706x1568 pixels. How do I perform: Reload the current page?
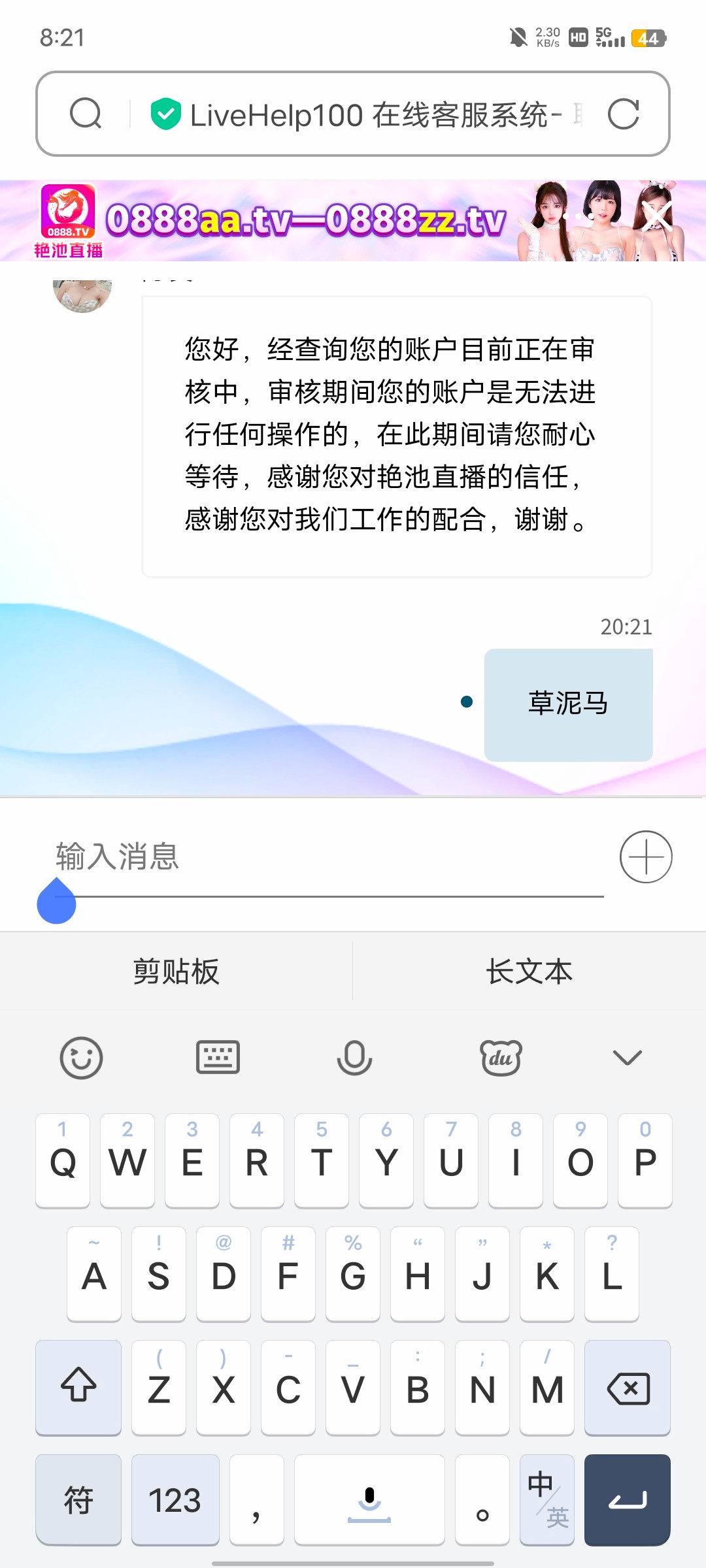pos(623,114)
